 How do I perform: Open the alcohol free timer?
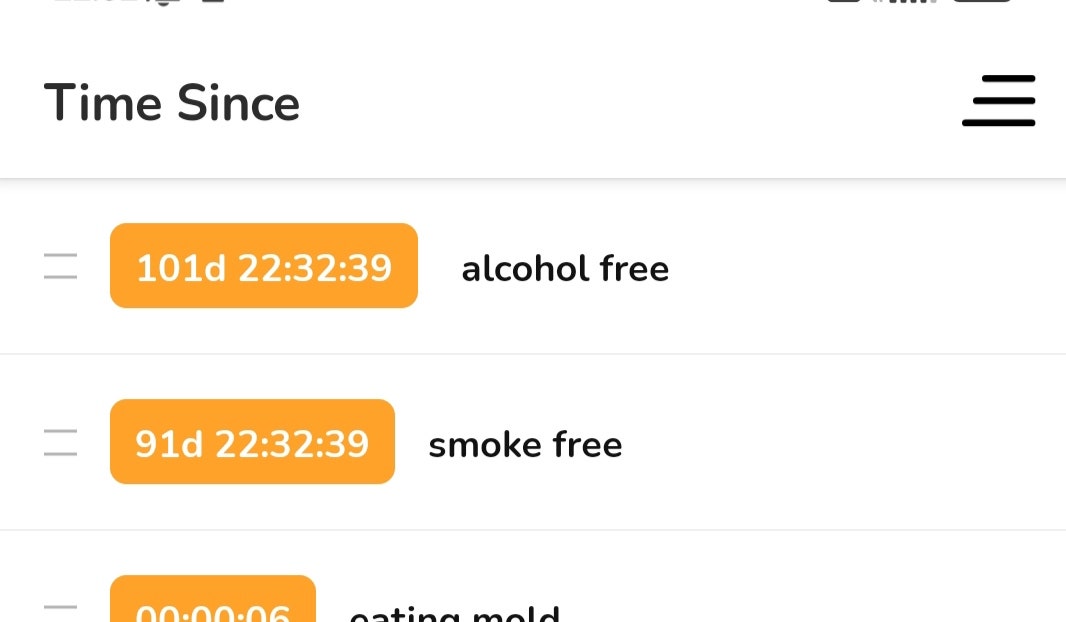click(x=564, y=268)
